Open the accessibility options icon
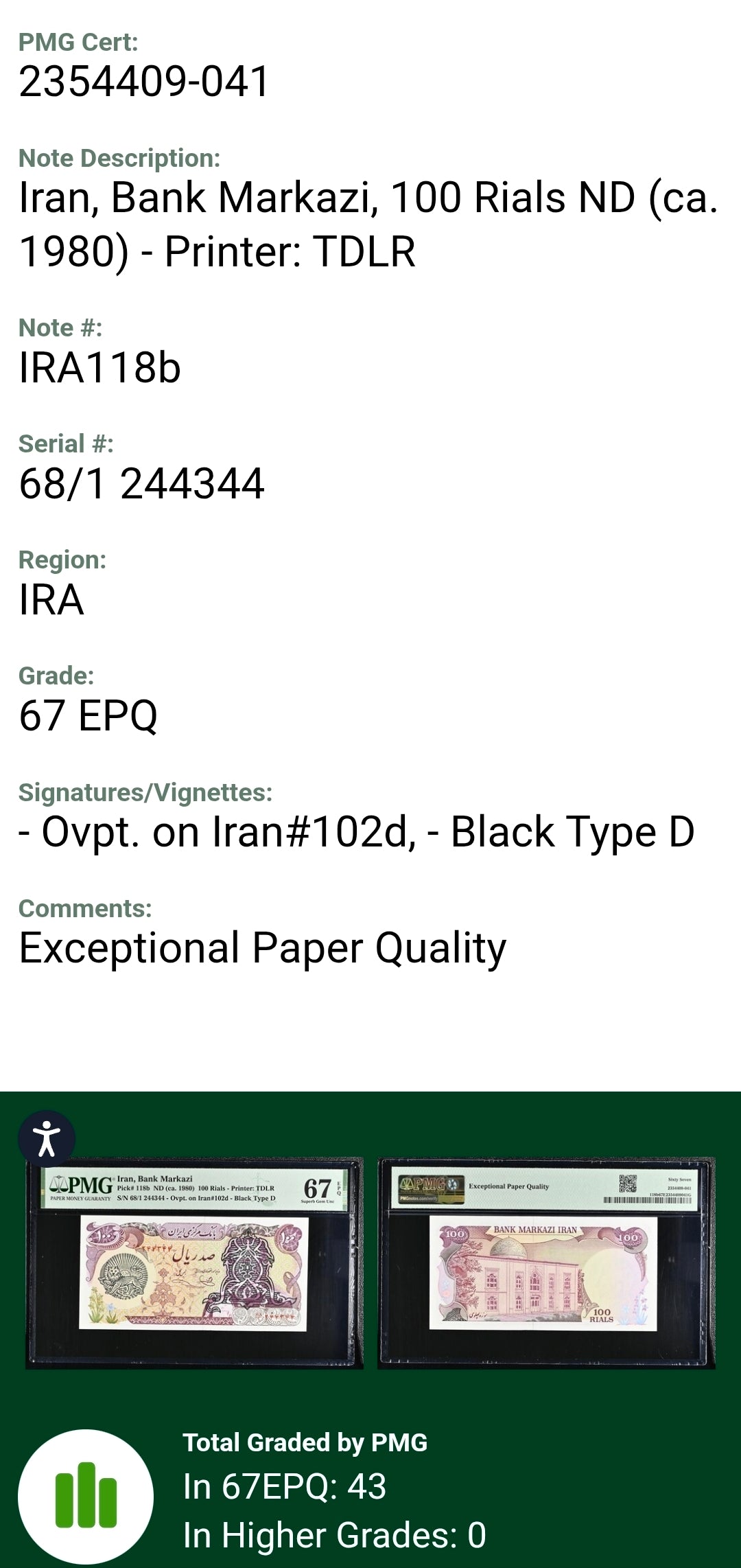This screenshot has height=1568, width=741. 47,1139
